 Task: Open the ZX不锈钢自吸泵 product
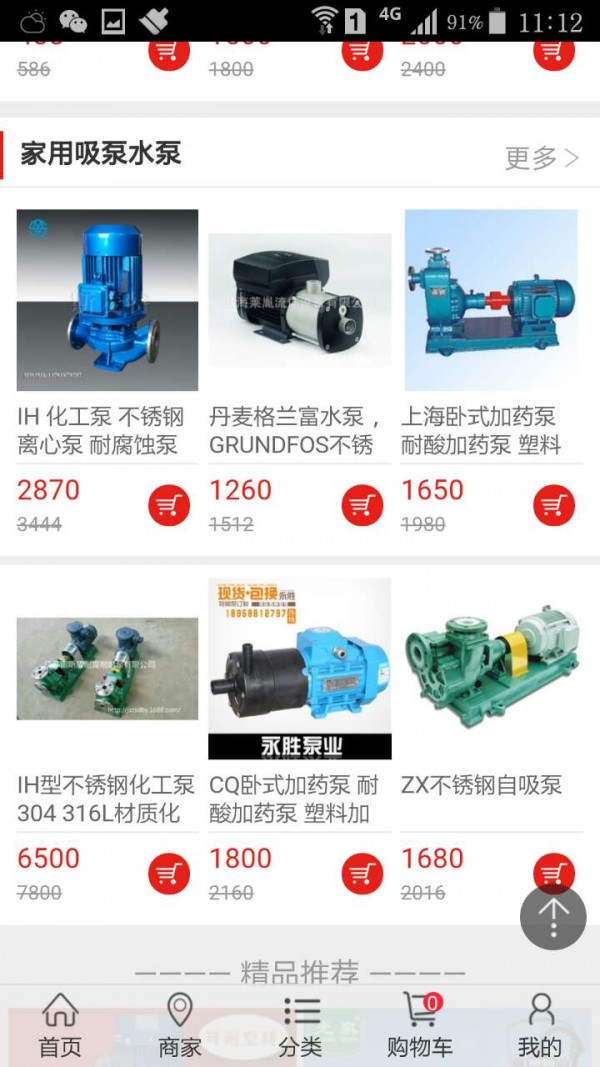[491, 668]
